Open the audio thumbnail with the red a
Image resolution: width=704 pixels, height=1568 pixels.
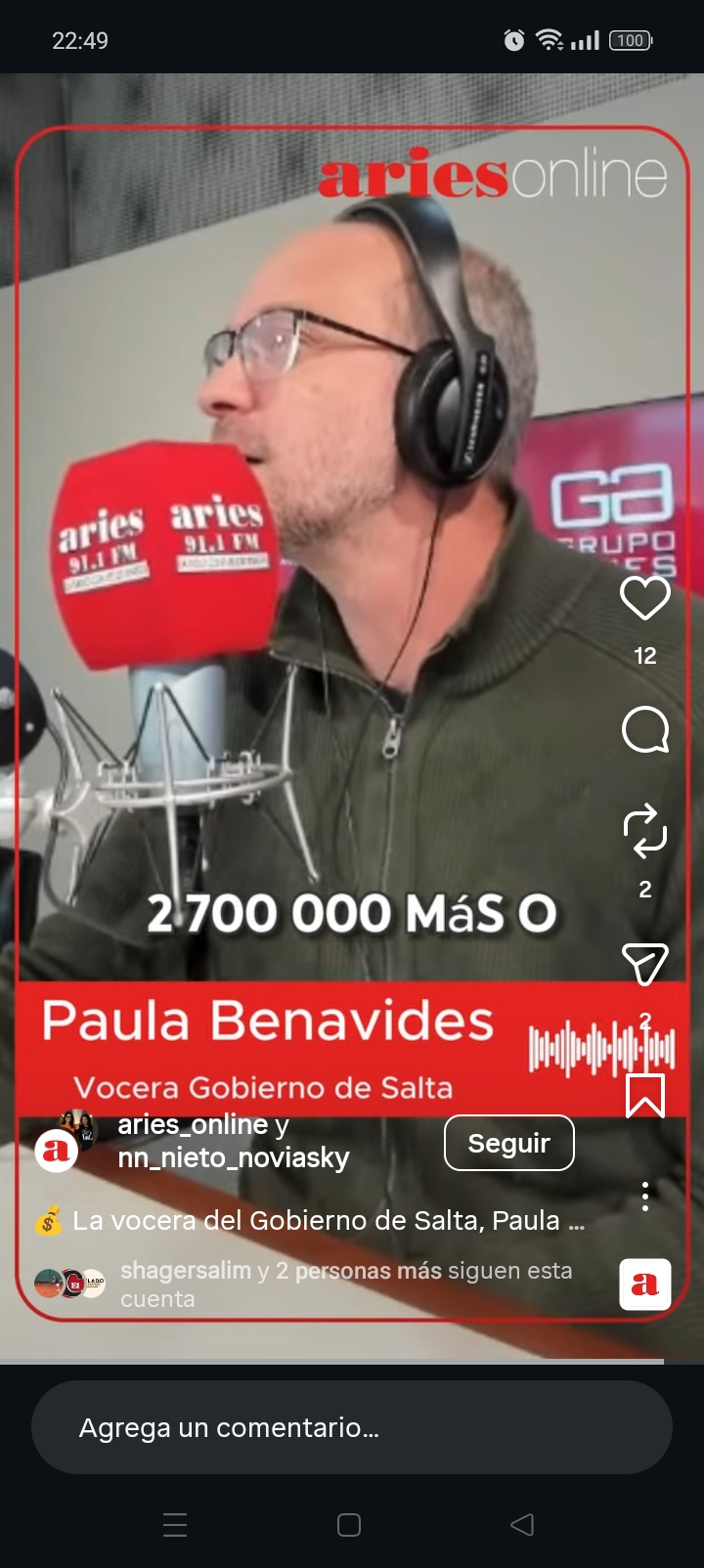pyautogui.click(x=645, y=1285)
